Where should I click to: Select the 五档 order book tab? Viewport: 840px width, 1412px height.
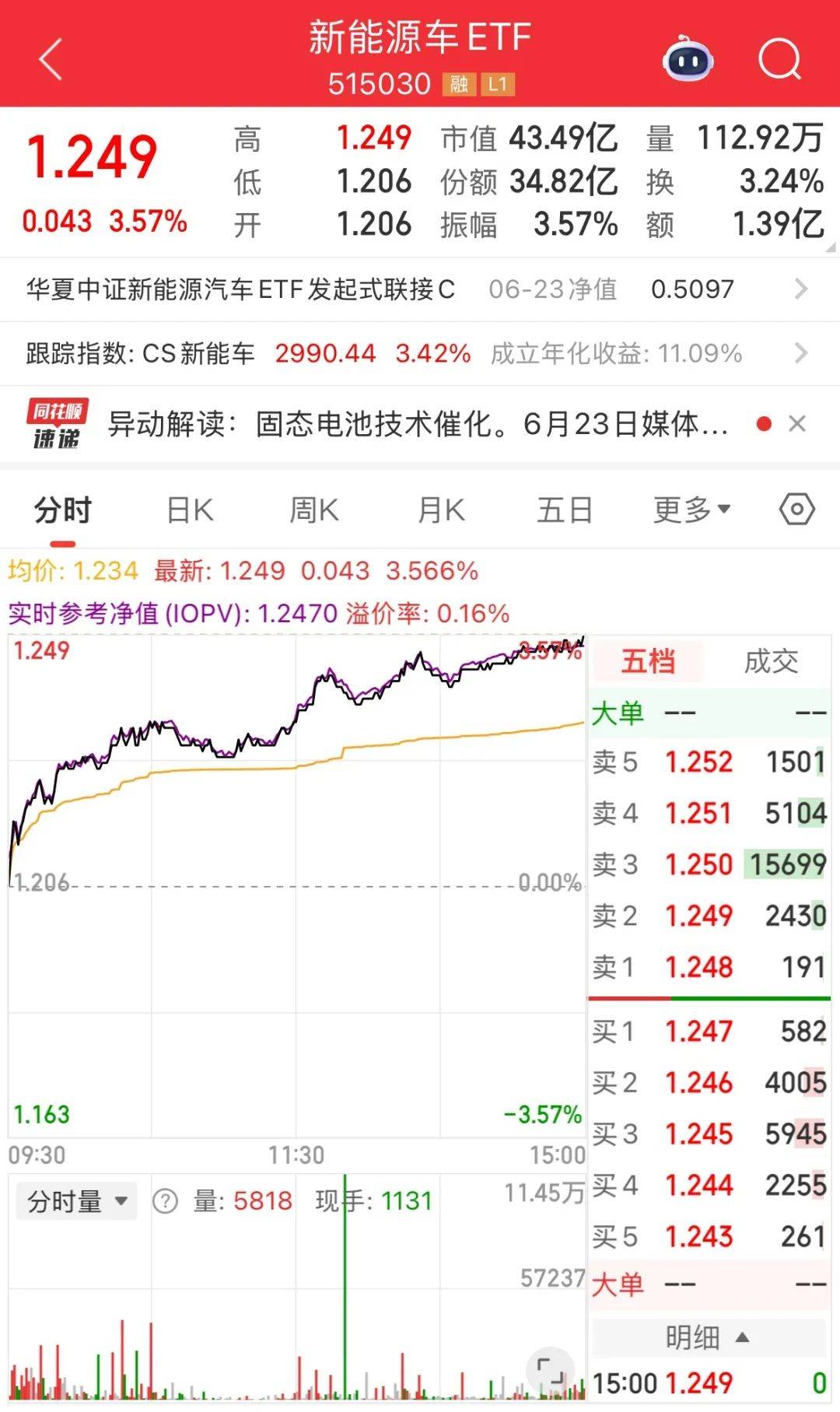[x=648, y=661]
